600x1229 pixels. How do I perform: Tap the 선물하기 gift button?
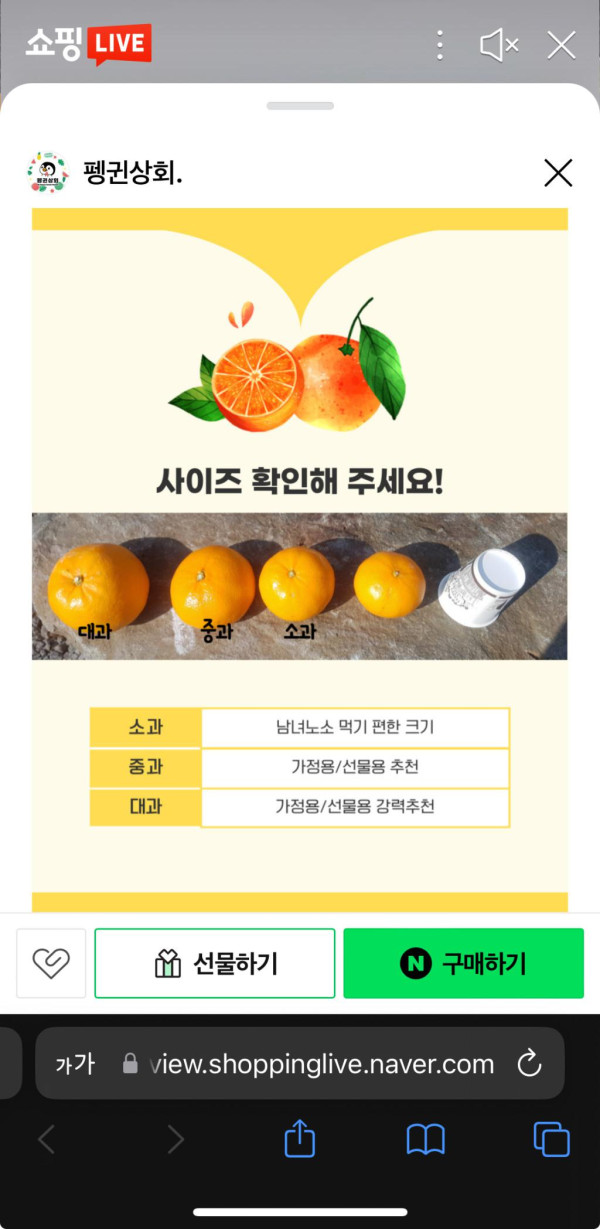click(x=215, y=963)
